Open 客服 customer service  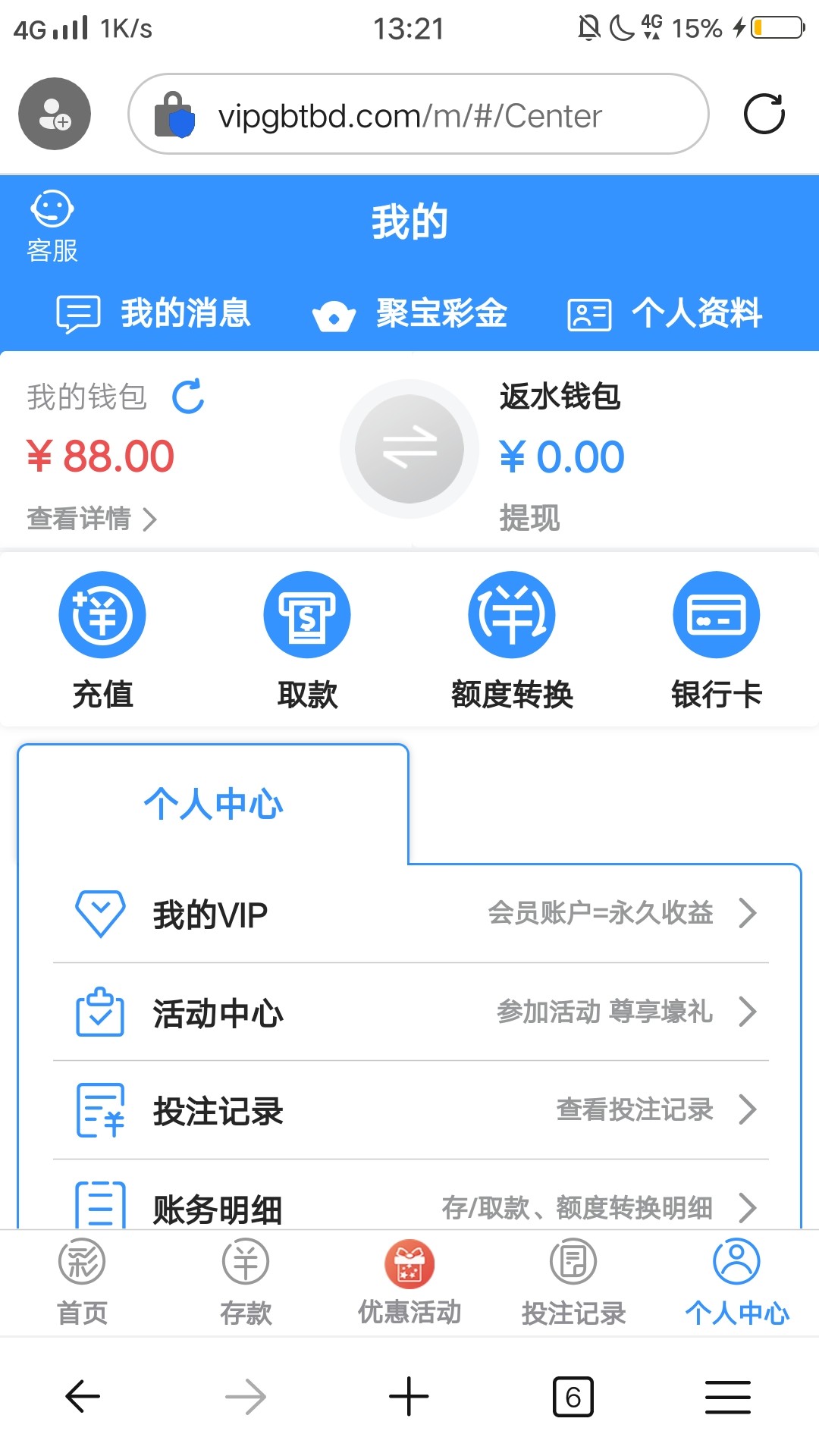tap(52, 226)
